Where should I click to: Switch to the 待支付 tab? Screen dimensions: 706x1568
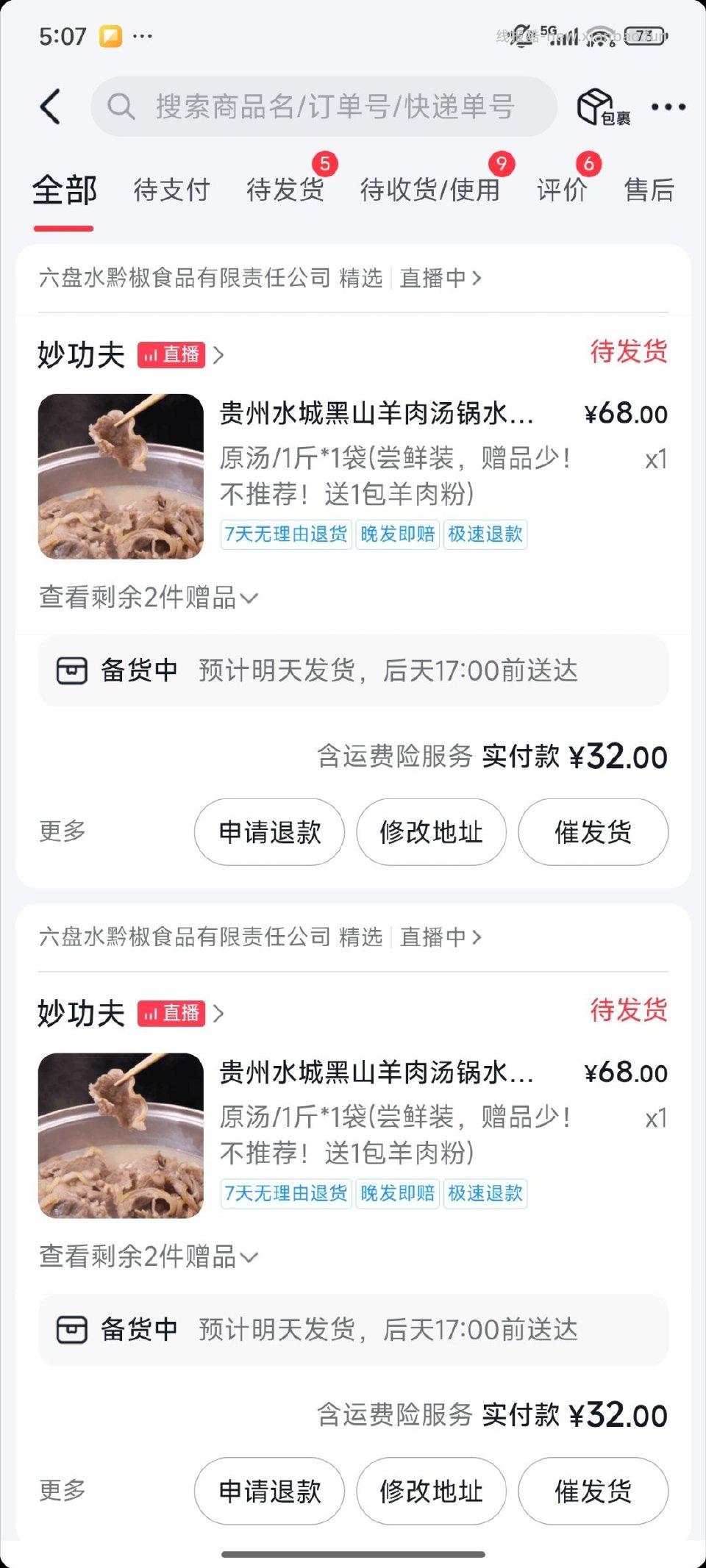pos(171,189)
